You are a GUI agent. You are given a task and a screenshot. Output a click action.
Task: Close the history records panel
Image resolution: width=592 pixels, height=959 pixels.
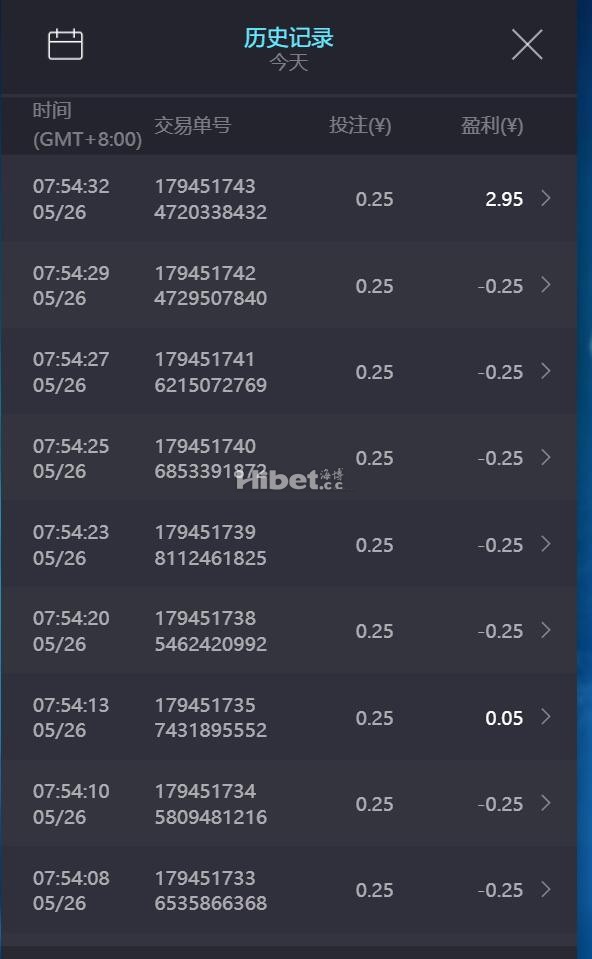click(527, 45)
